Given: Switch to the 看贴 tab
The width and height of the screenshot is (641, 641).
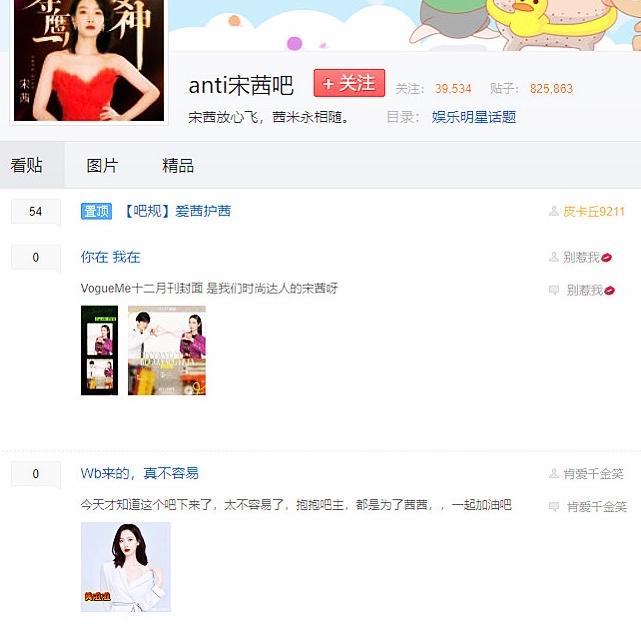Looking at the screenshot, I should (x=27, y=166).
